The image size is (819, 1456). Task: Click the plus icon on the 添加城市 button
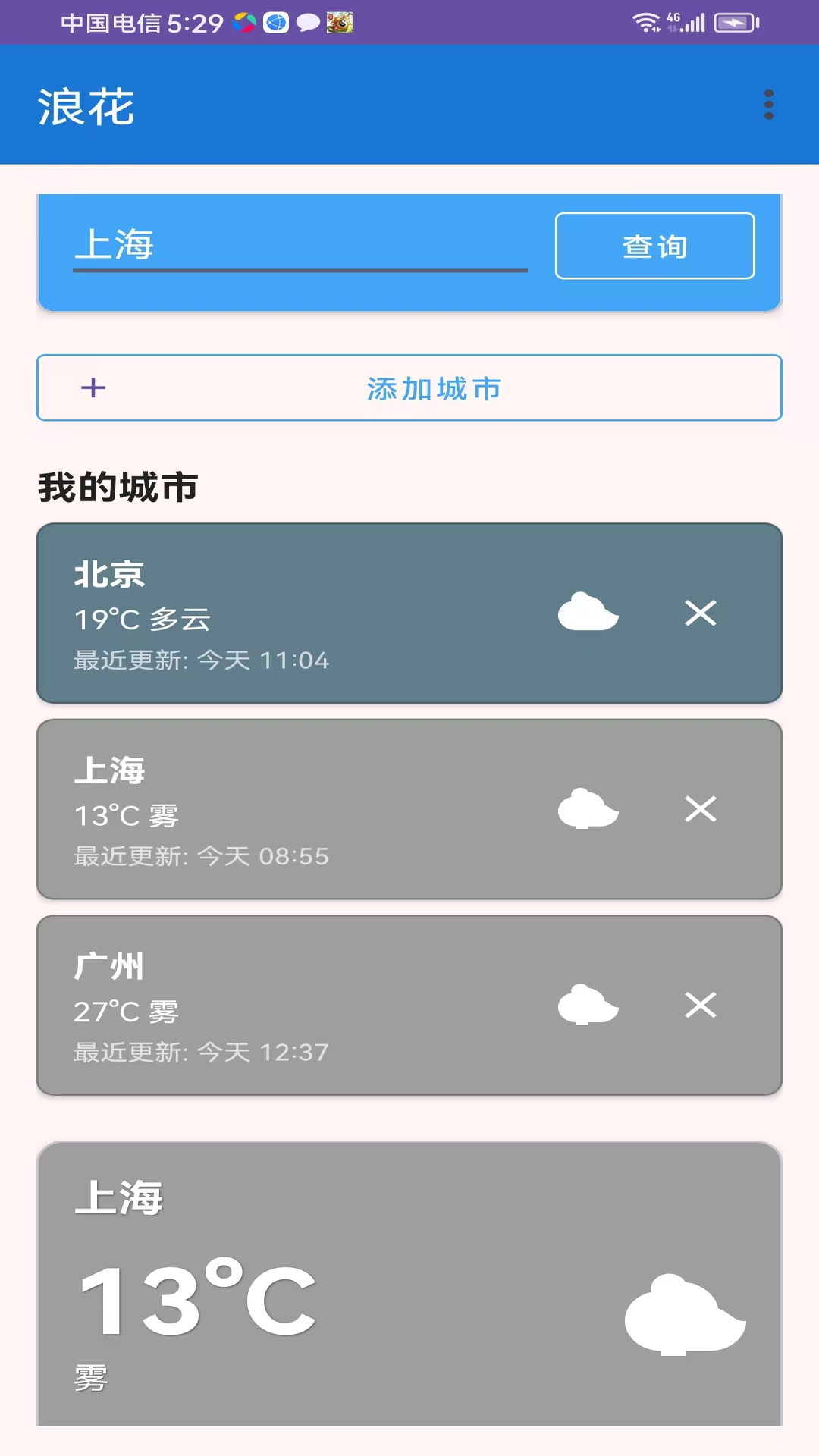[93, 388]
